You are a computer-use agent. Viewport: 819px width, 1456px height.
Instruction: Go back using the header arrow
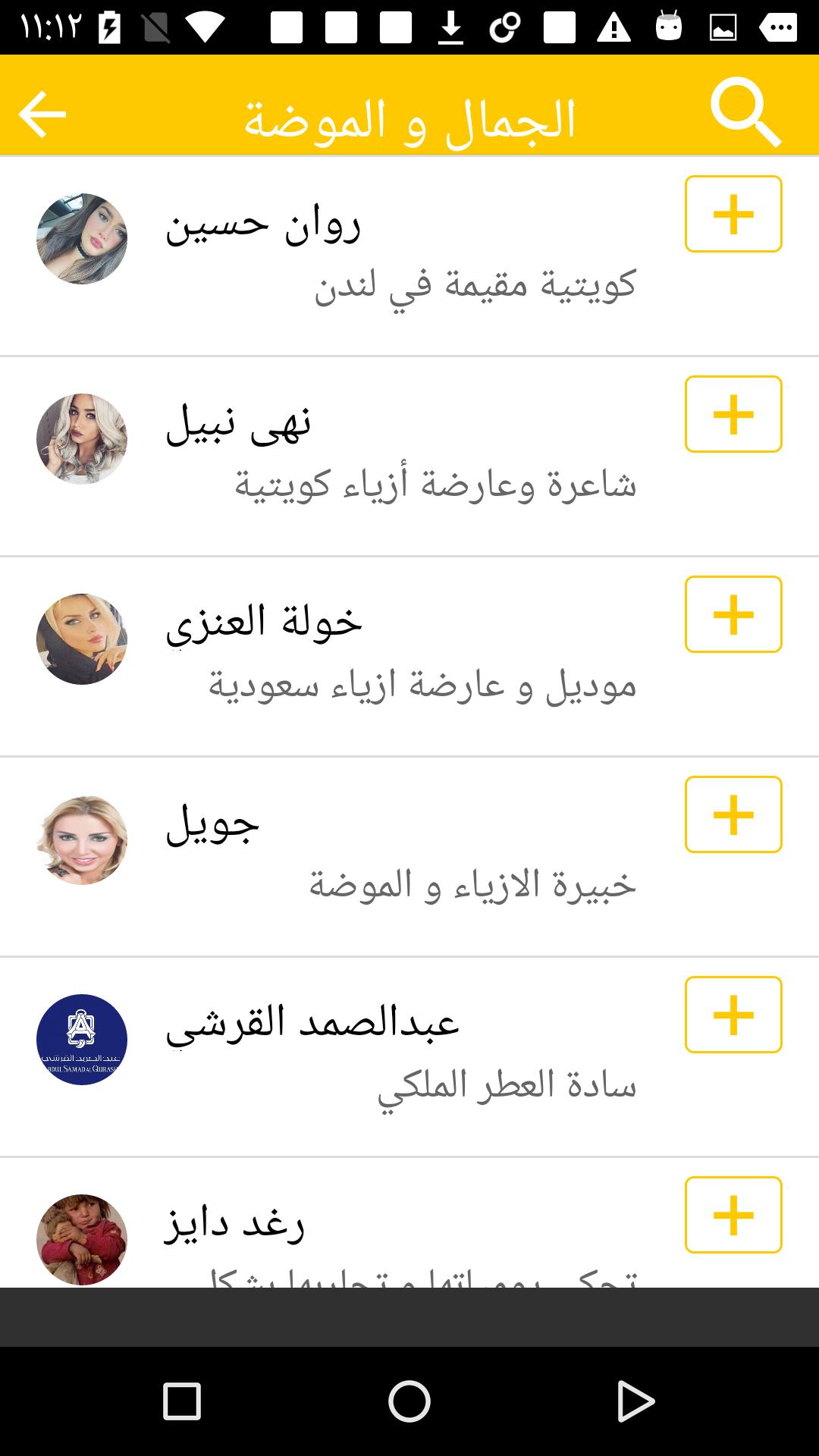tap(42, 114)
